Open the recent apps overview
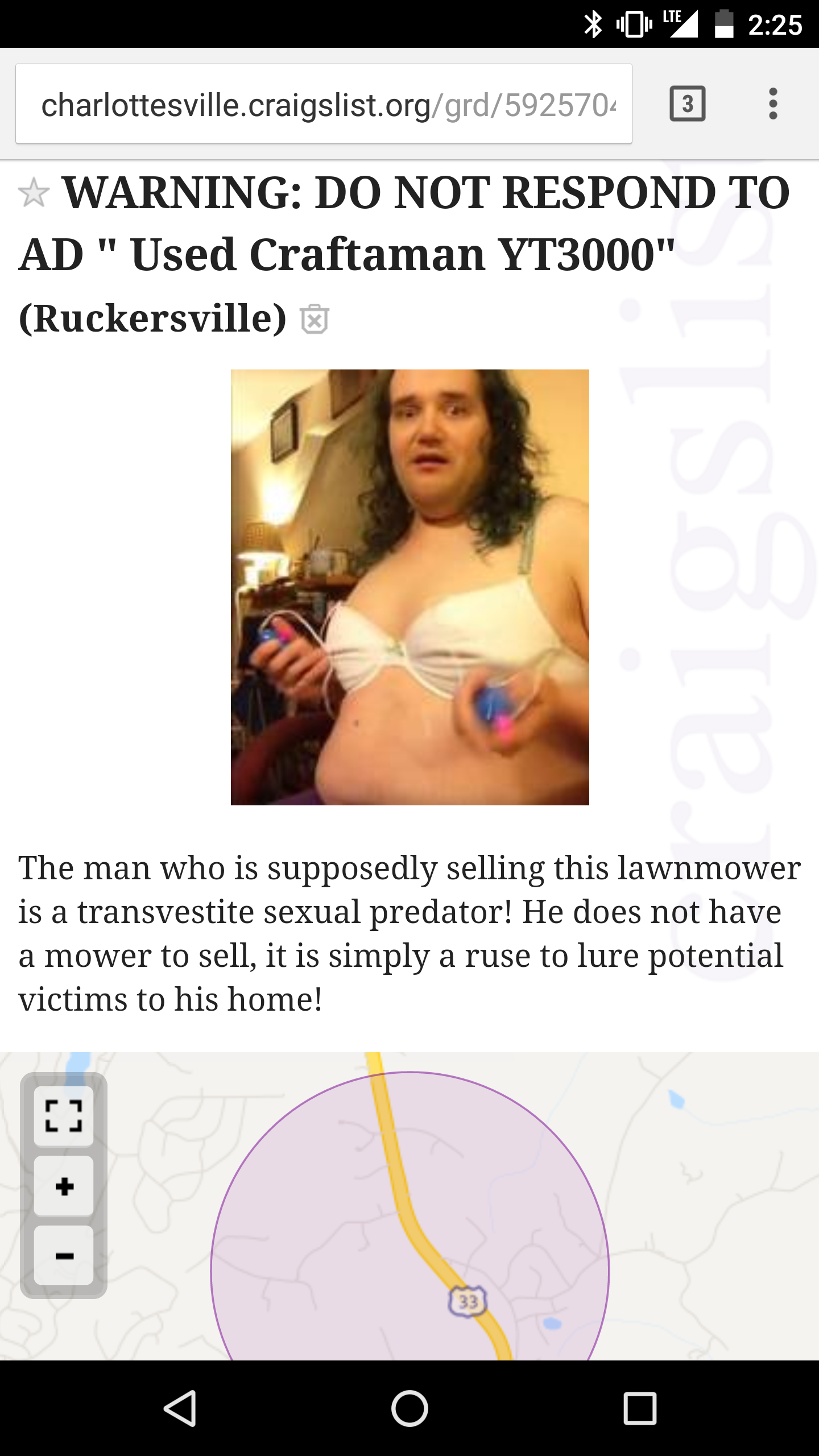This screenshot has height=1456, width=819. point(640,1408)
